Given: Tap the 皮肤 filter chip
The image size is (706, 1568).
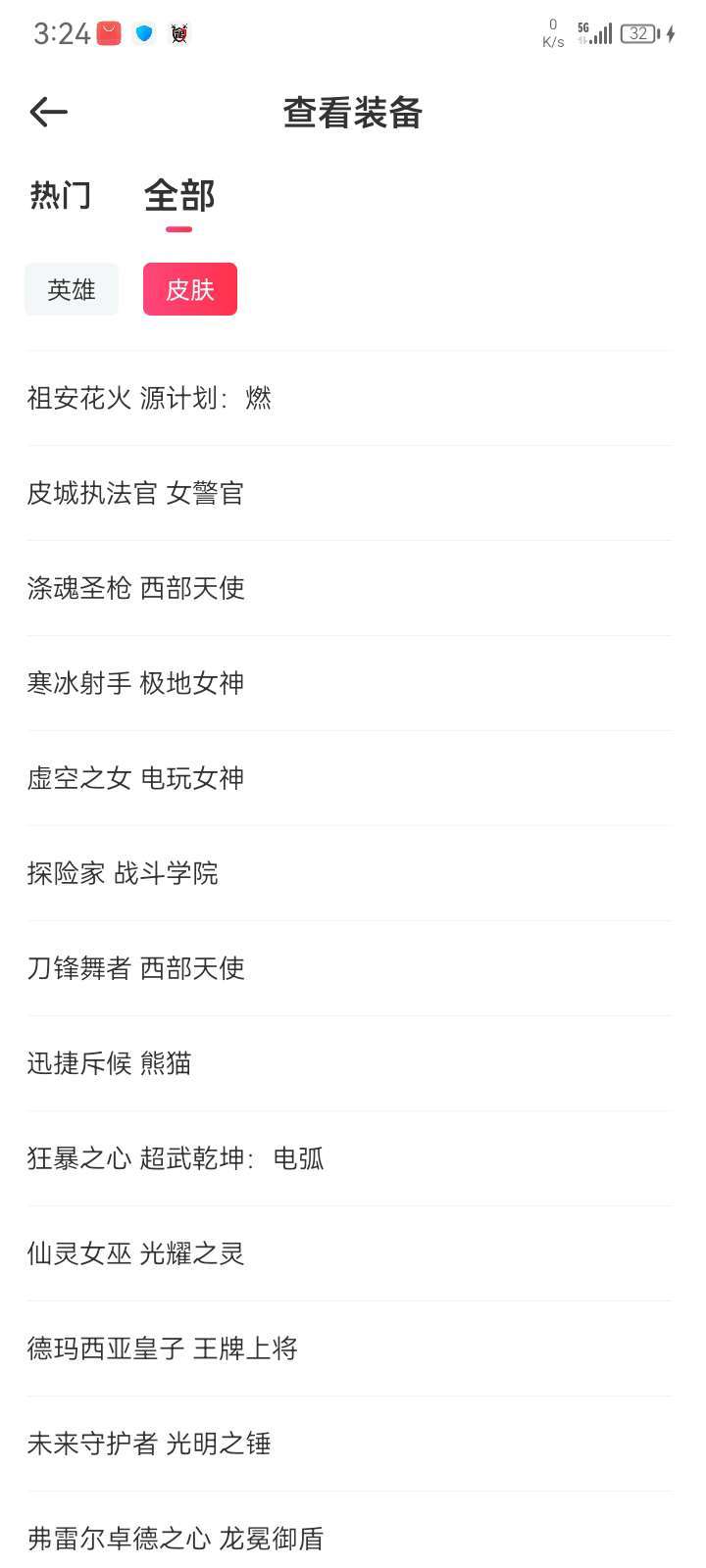Looking at the screenshot, I should (190, 289).
